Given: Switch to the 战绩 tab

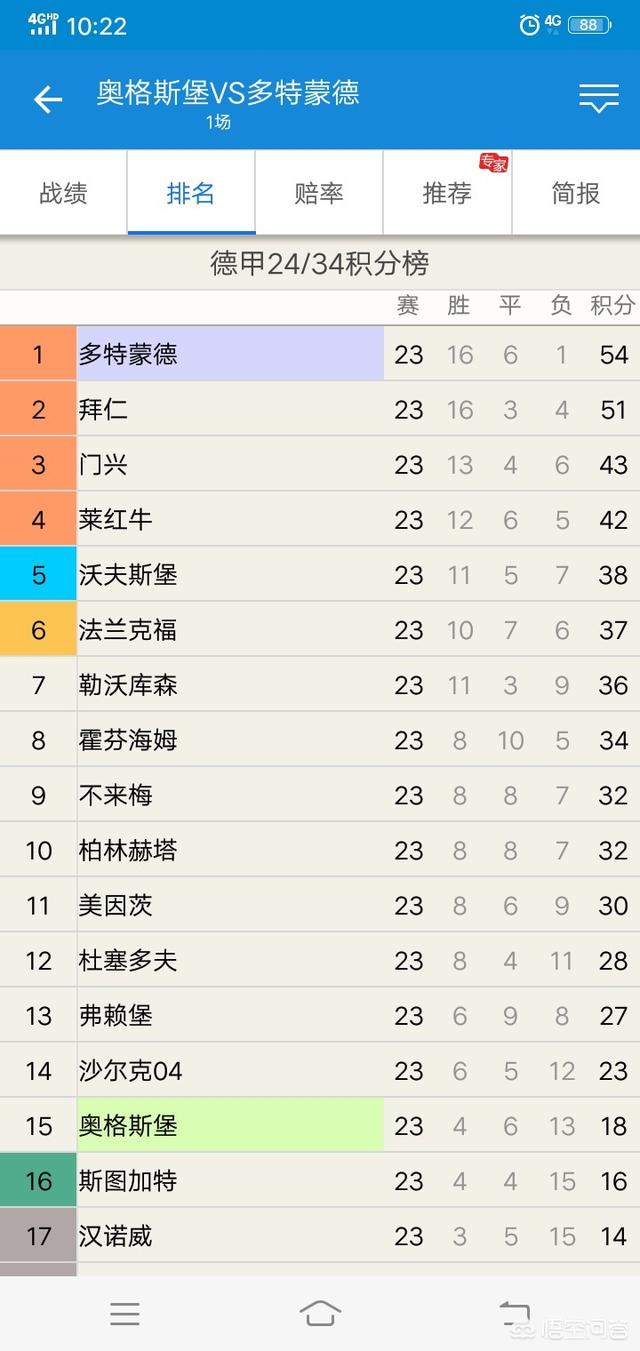Looking at the screenshot, I should click(x=64, y=193).
